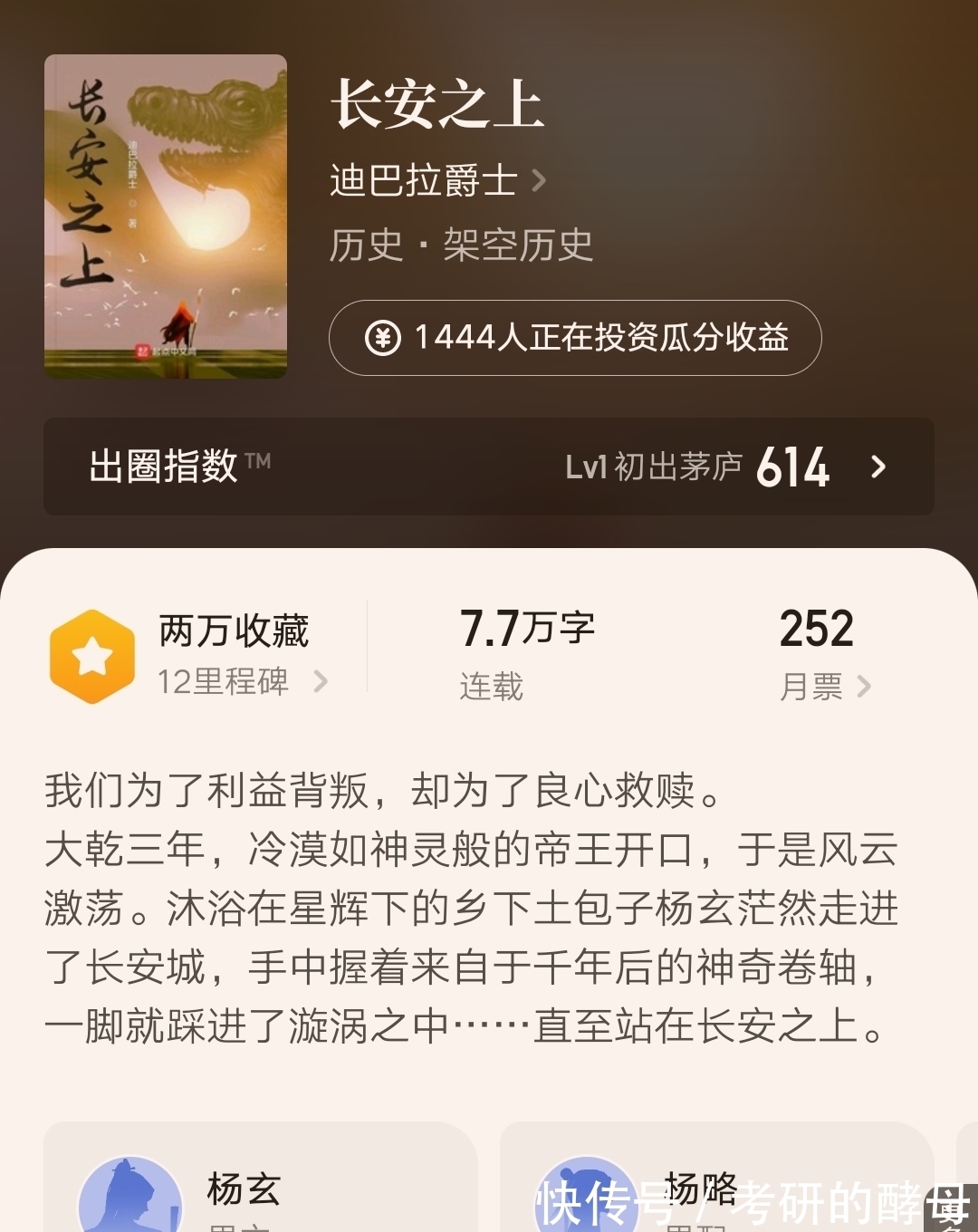Click the 1444人正在投资瓜分收益 pill button
Image resolution: width=978 pixels, height=1232 pixels.
[x=576, y=341]
